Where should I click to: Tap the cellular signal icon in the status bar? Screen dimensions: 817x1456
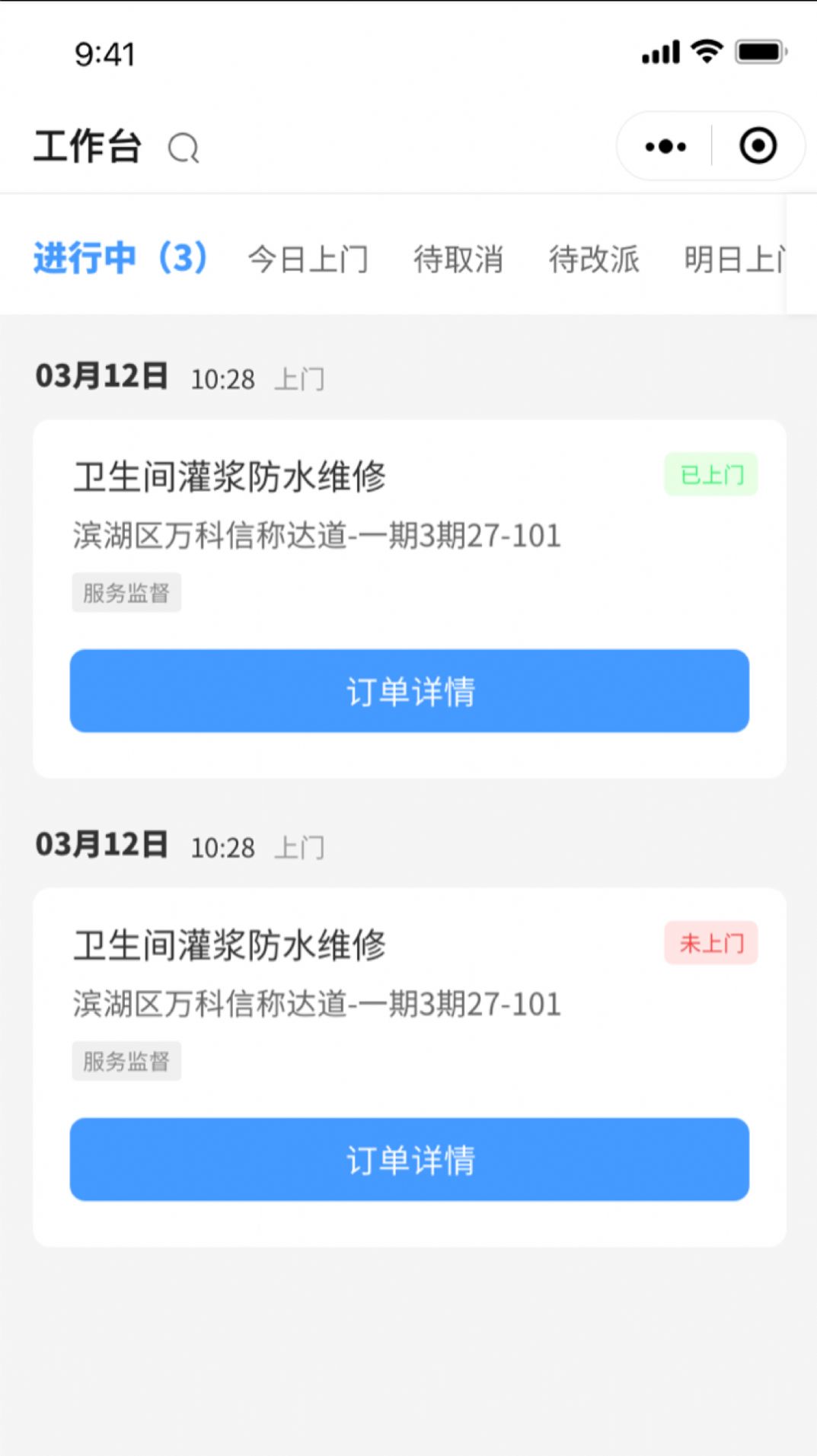click(659, 51)
